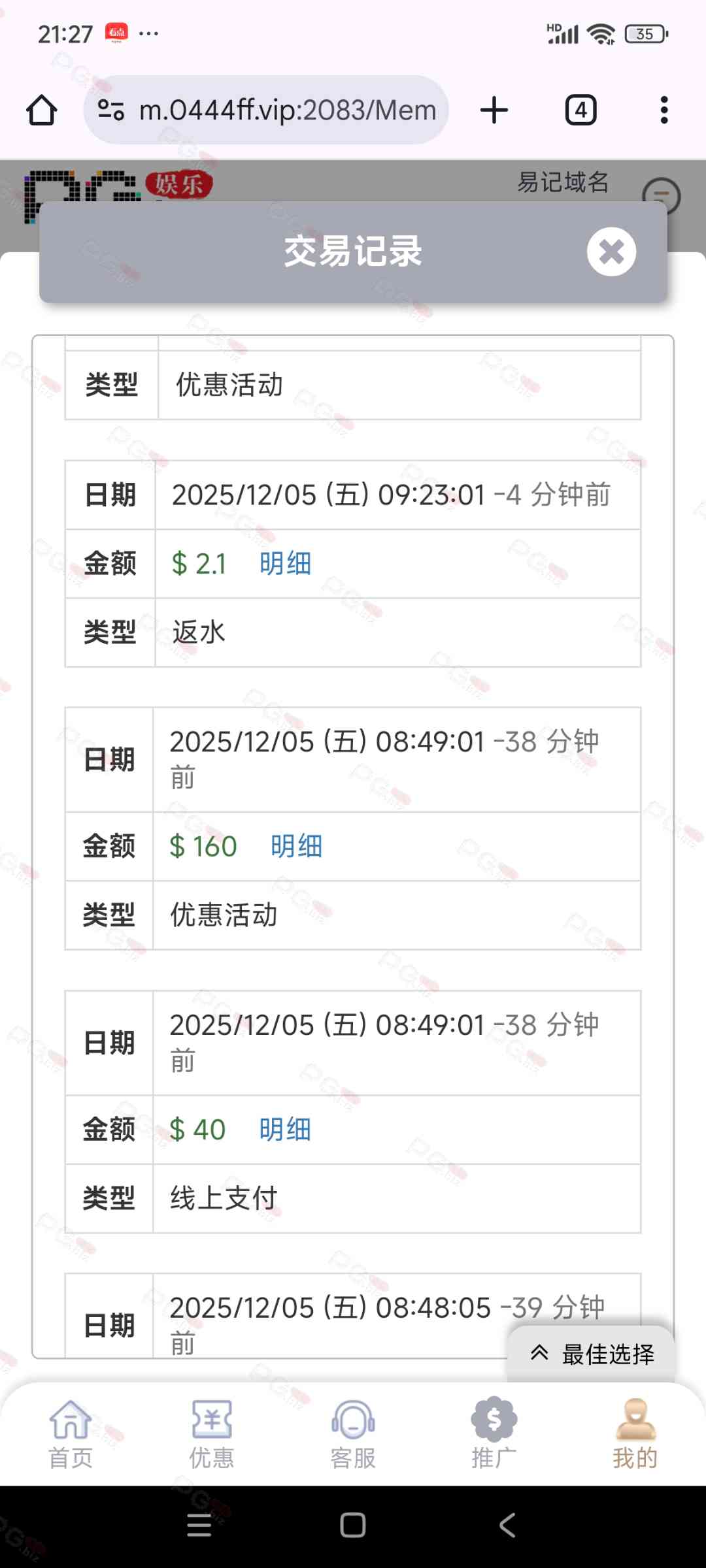Viewport: 706px width, 1568px height.
Task: Switch to the 首页 tab
Action: (71, 1431)
